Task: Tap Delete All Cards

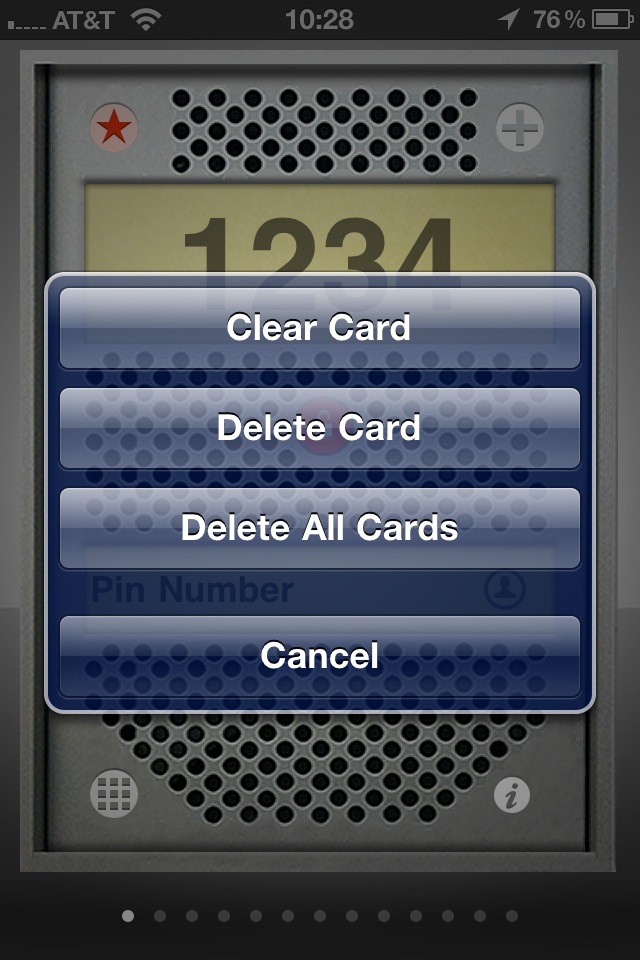Action: 320,528
